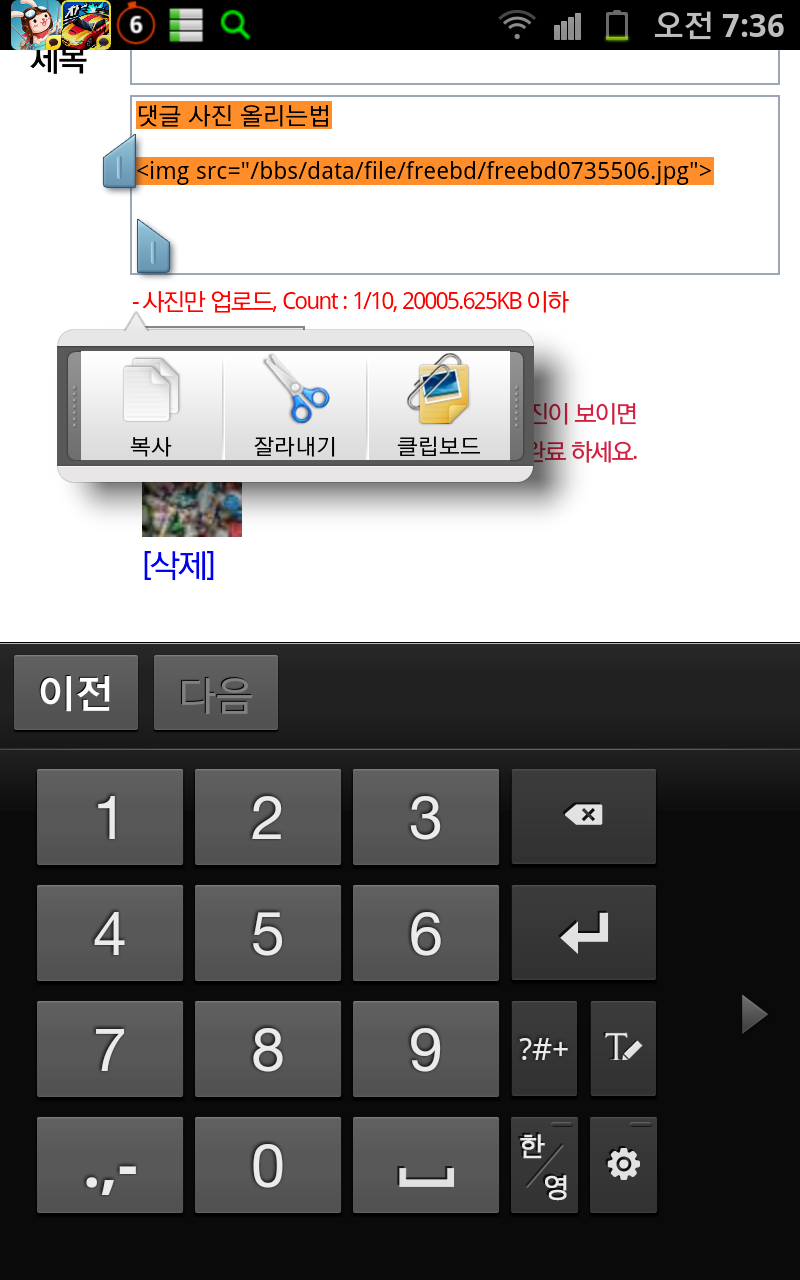Image resolution: width=800 pixels, height=1280 pixels.
Task: Toggle Korean/English with 한/영 key
Action: tap(544, 1164)
